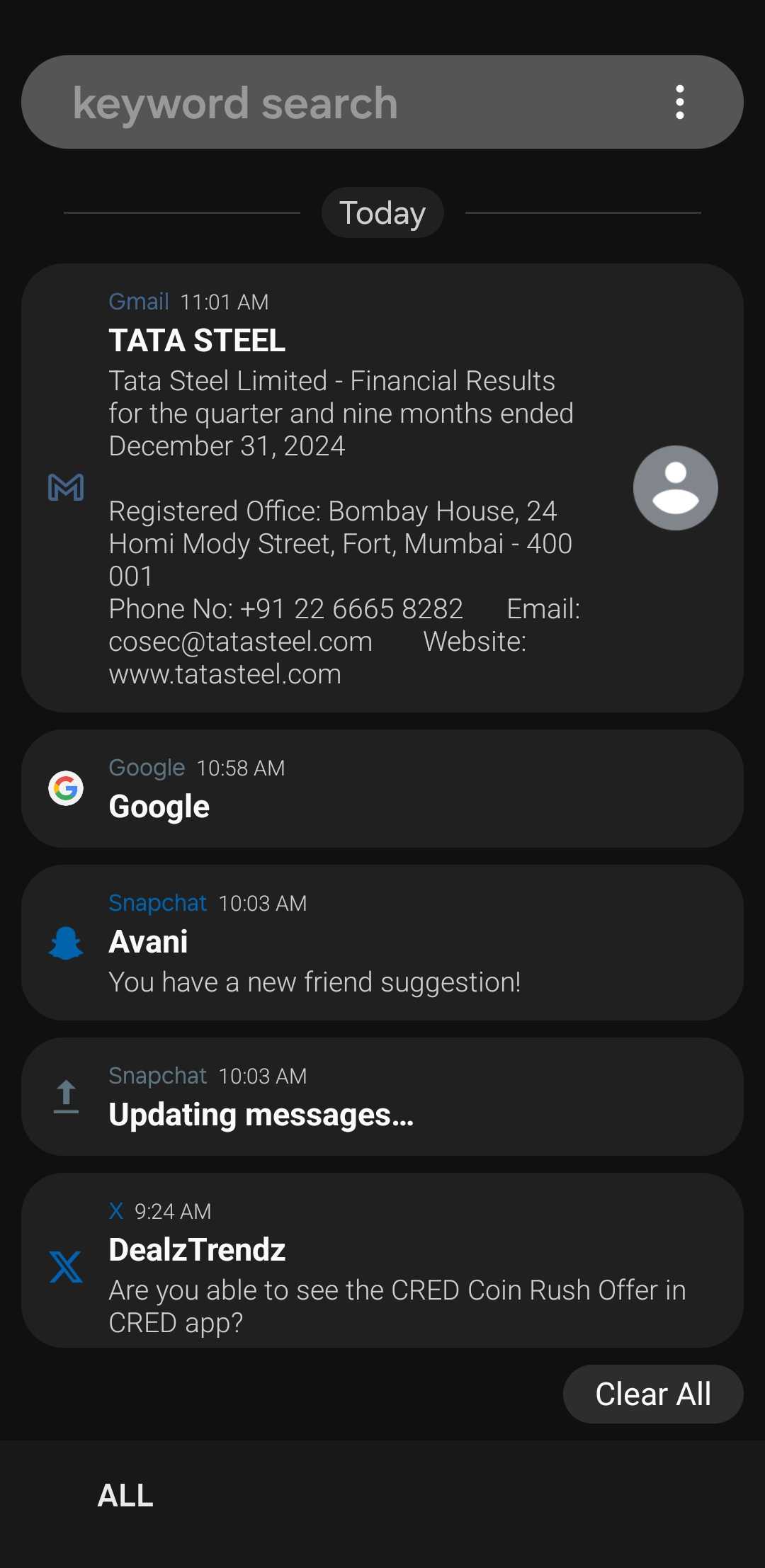This screenshot has height=1568, width=765.
Task: Open the Snapchat Updating messages notification
Action: pyautogui.click(x=382, y=1097)
